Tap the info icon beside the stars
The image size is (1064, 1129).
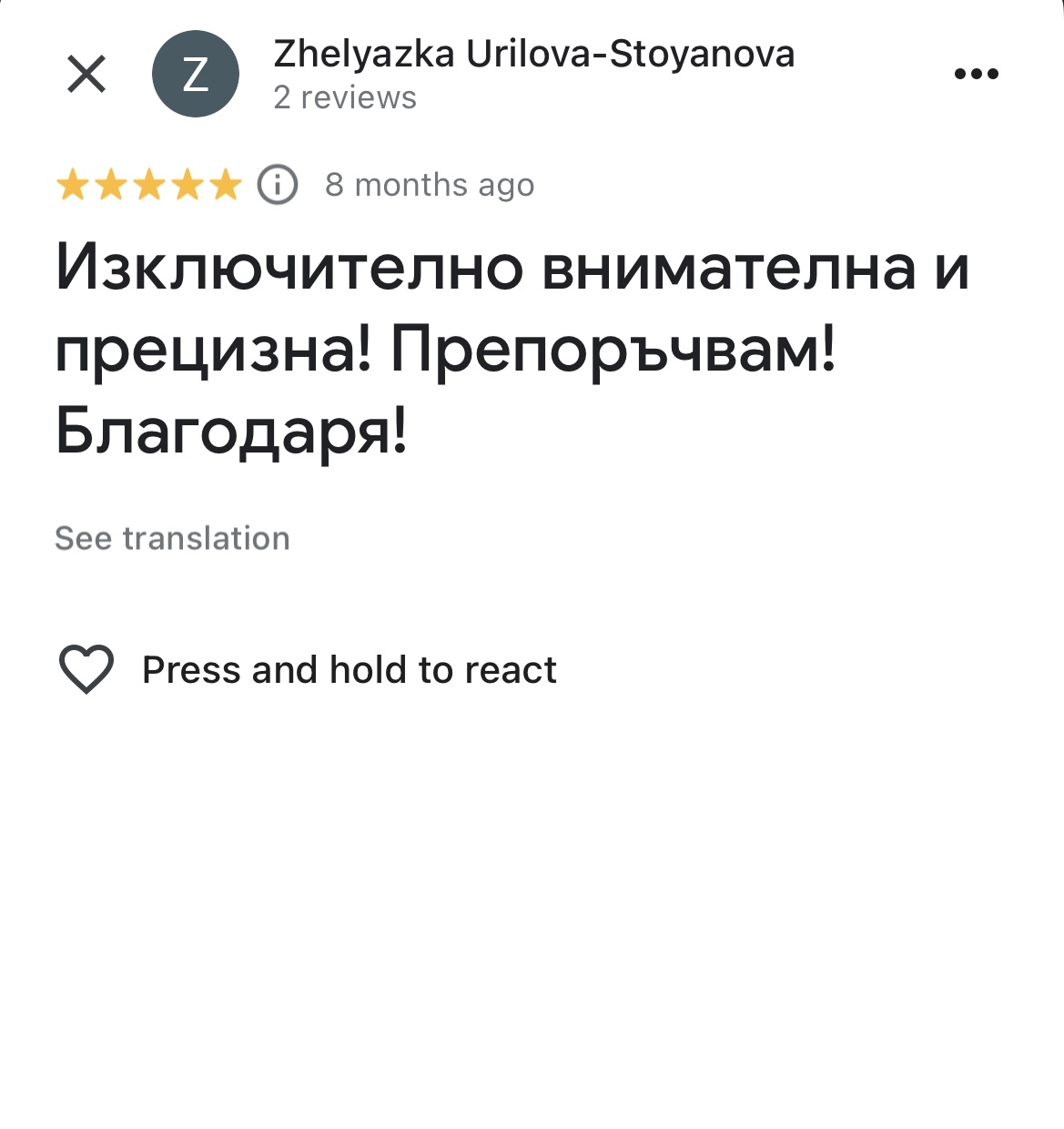[x=278, y=185]
